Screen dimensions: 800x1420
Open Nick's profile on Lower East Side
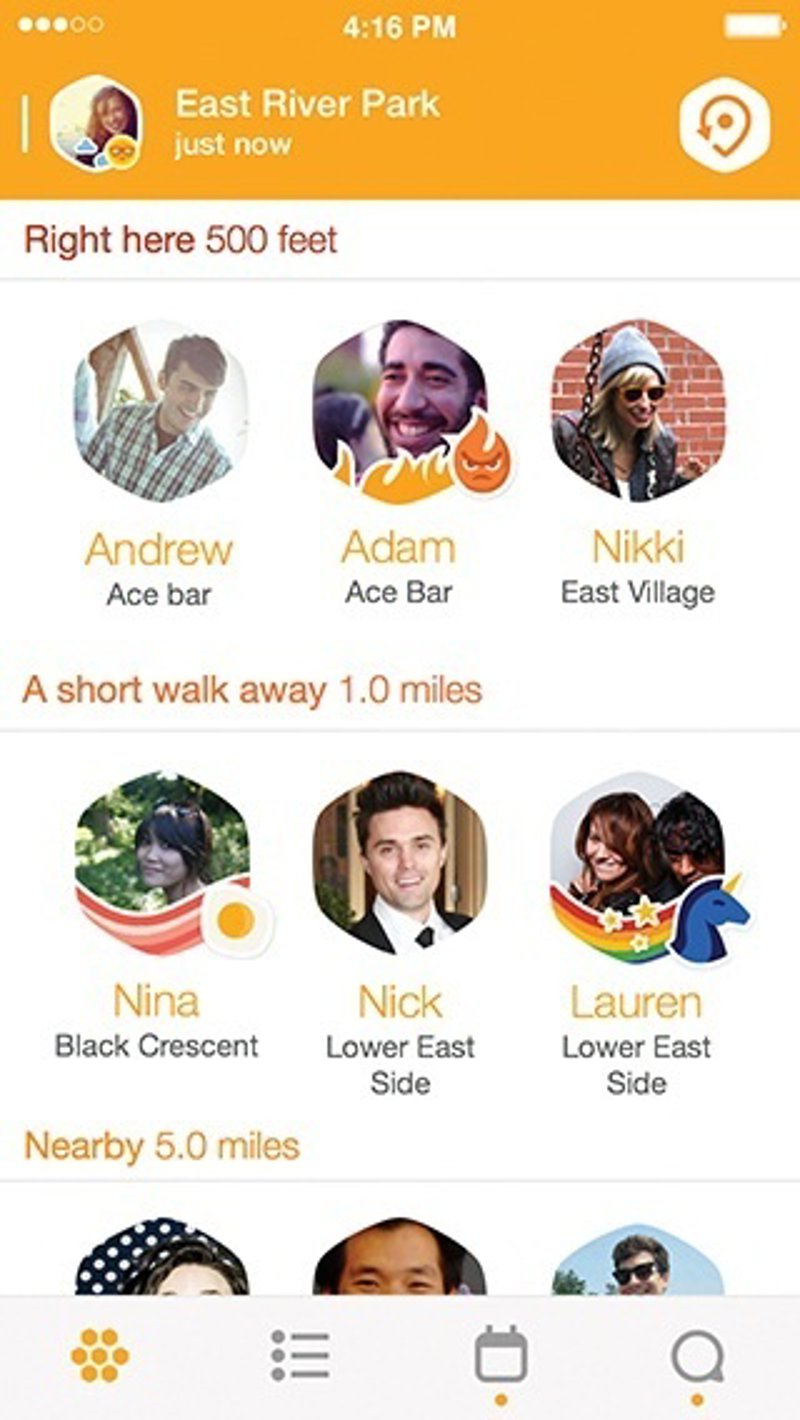(400, 862)
